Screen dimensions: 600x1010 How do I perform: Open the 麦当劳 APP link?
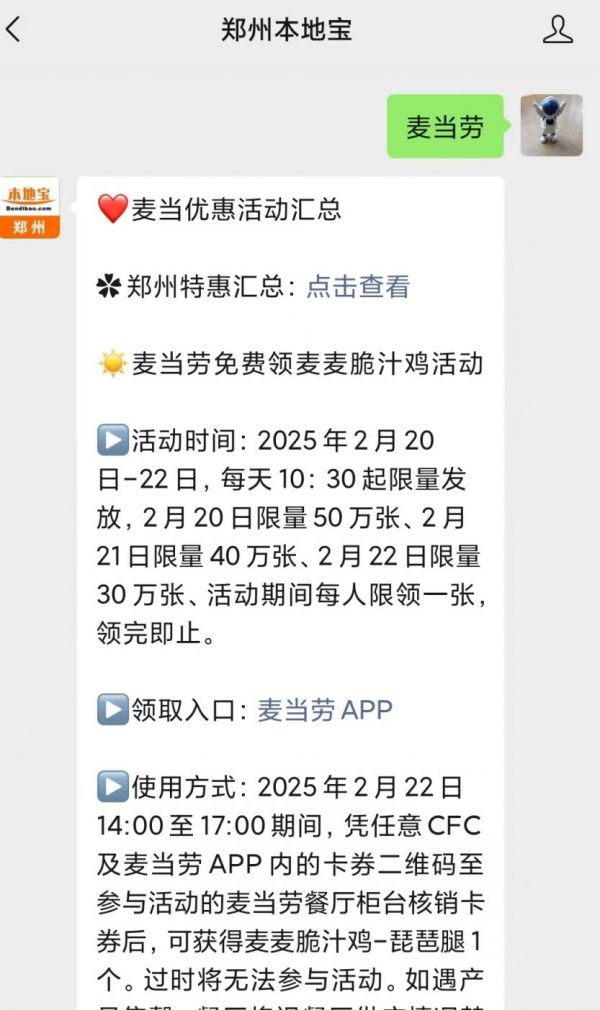click(x=325, y=710)
